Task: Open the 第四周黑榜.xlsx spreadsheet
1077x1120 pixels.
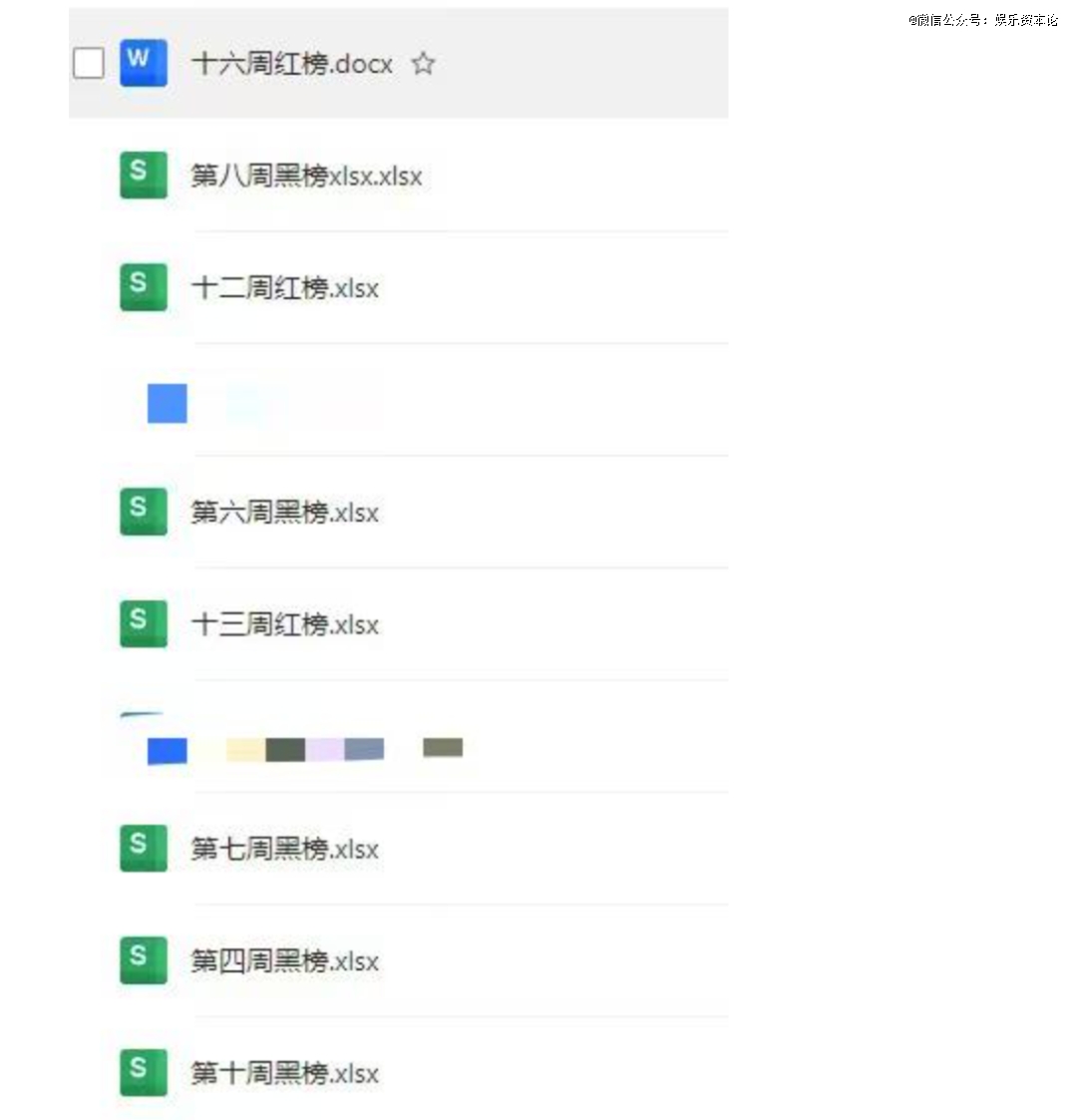Action: 284,961
